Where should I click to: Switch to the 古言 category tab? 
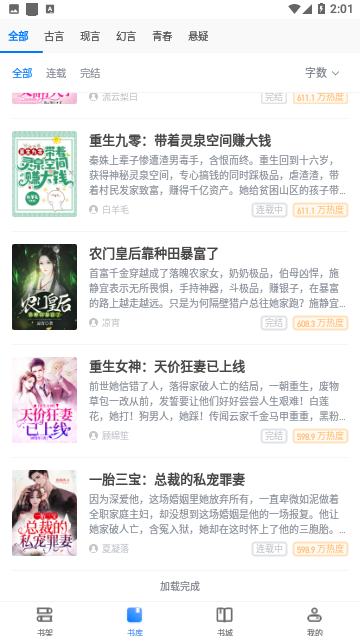pyautogui.click(x=54, y=36)
